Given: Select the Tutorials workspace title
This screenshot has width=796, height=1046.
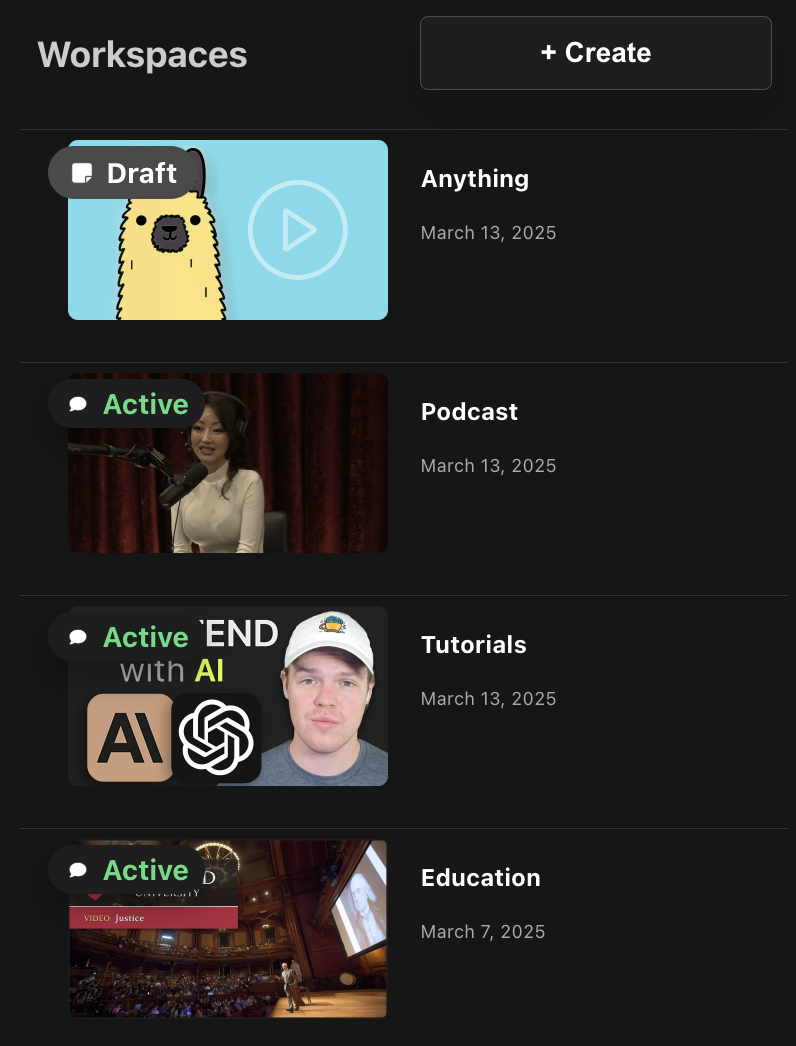Looking at the screenshot, I should (473, 645).
